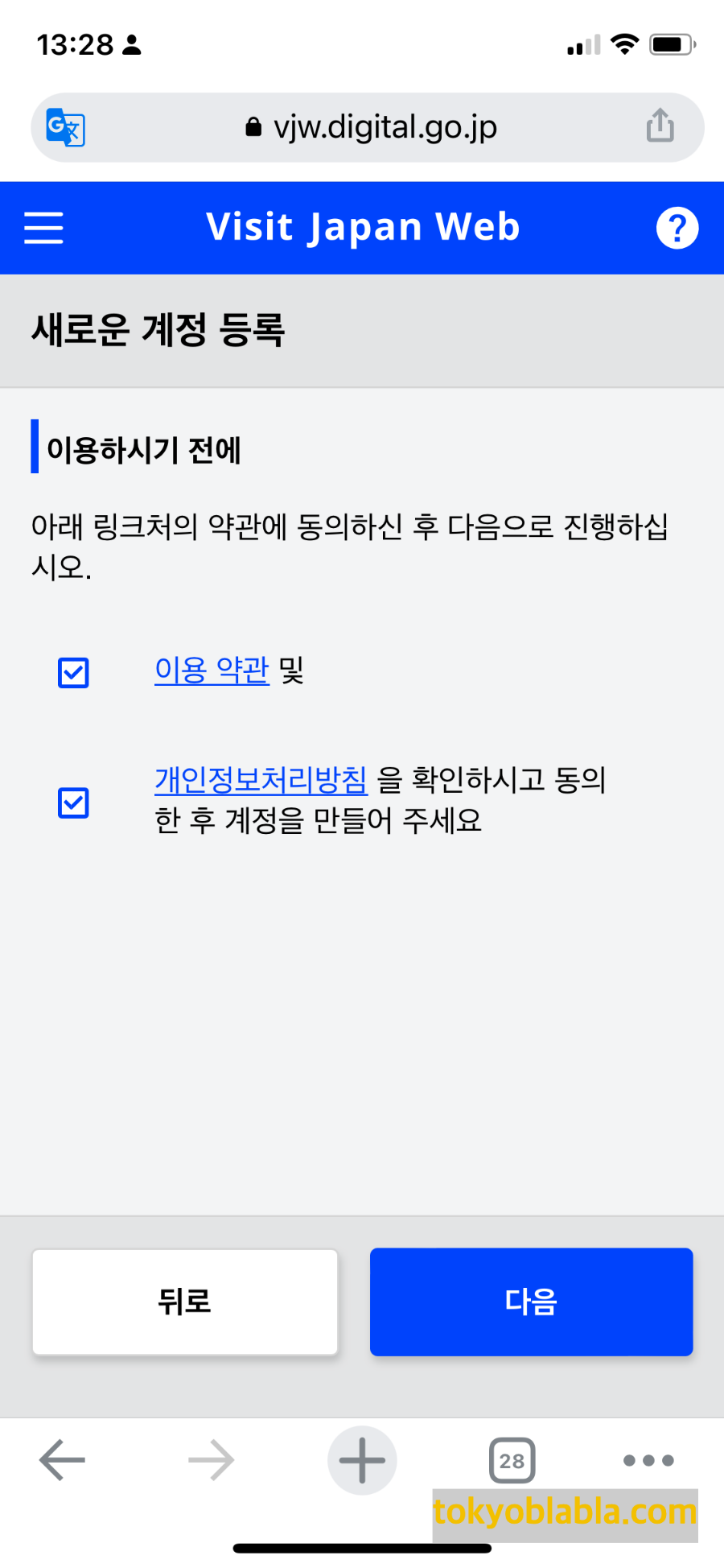
Task: Tap the grayed-out forward navigation arrow
Action: click(209, 1460)
